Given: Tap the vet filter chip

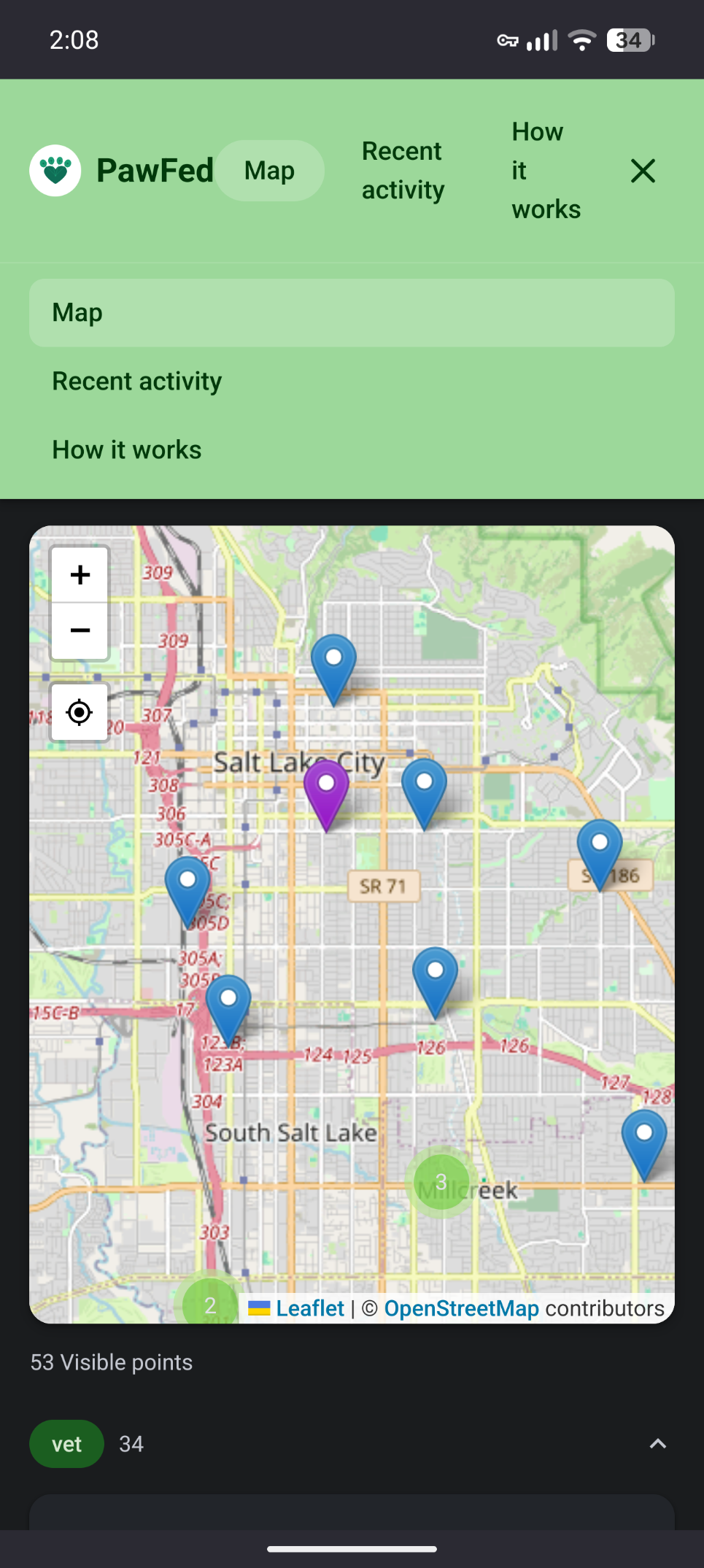Looking at the screenshot, I should pyautogui.click(x=66, y=1443).
